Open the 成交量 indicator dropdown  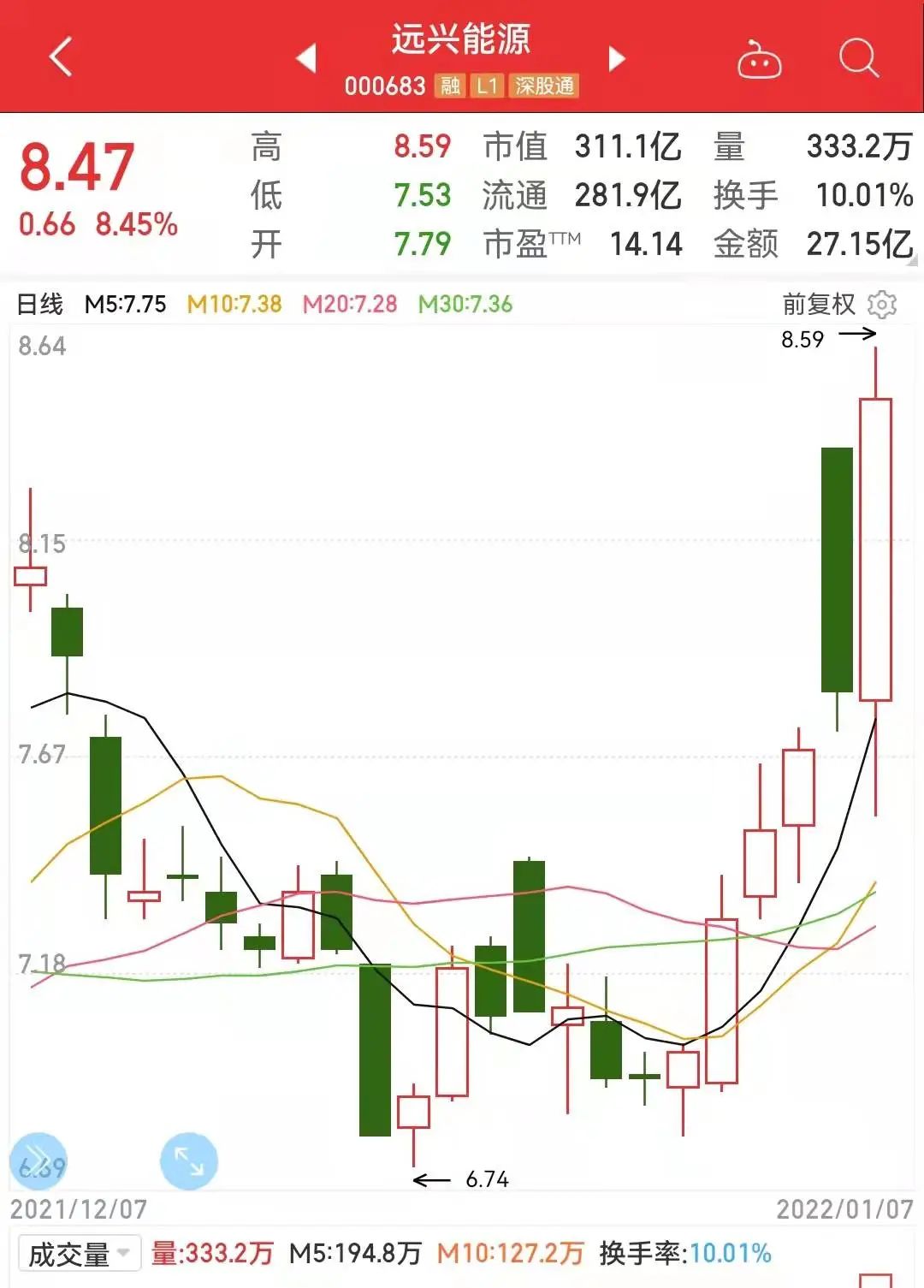click(x=78, y=1252)
